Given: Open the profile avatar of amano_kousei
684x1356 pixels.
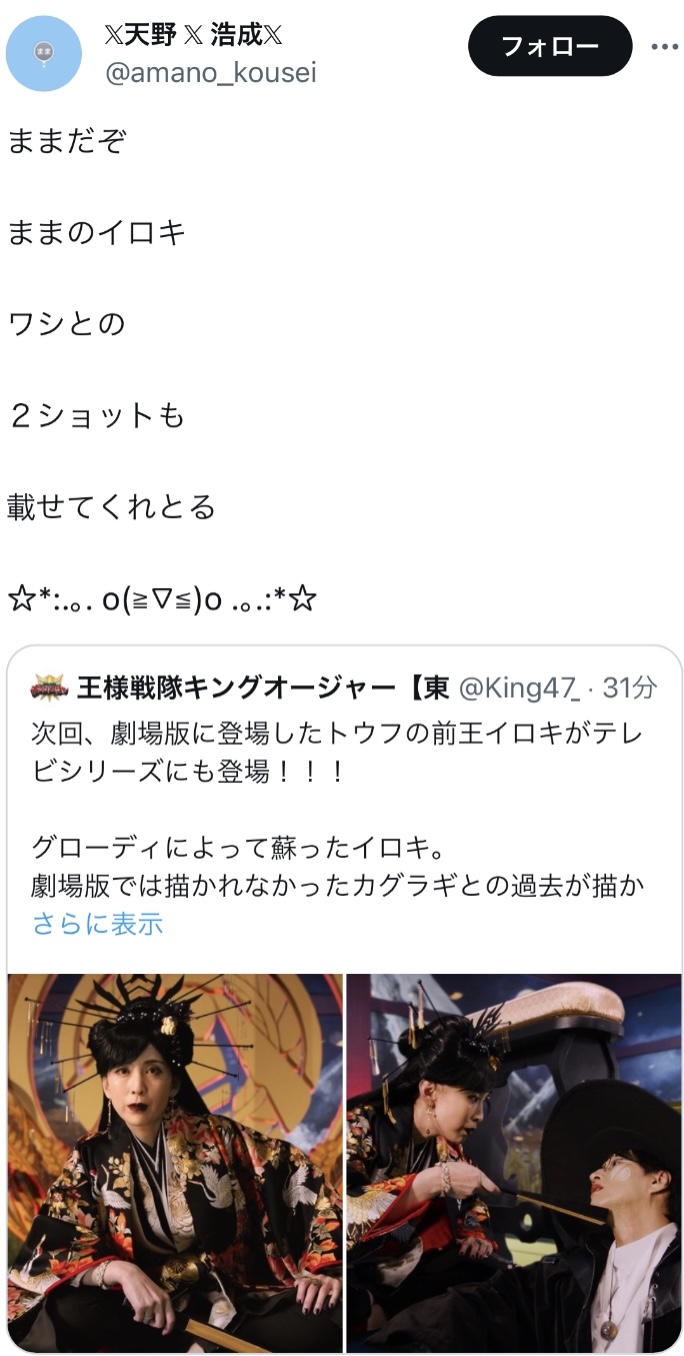Looking at the screenshot, I should (44, 54).
